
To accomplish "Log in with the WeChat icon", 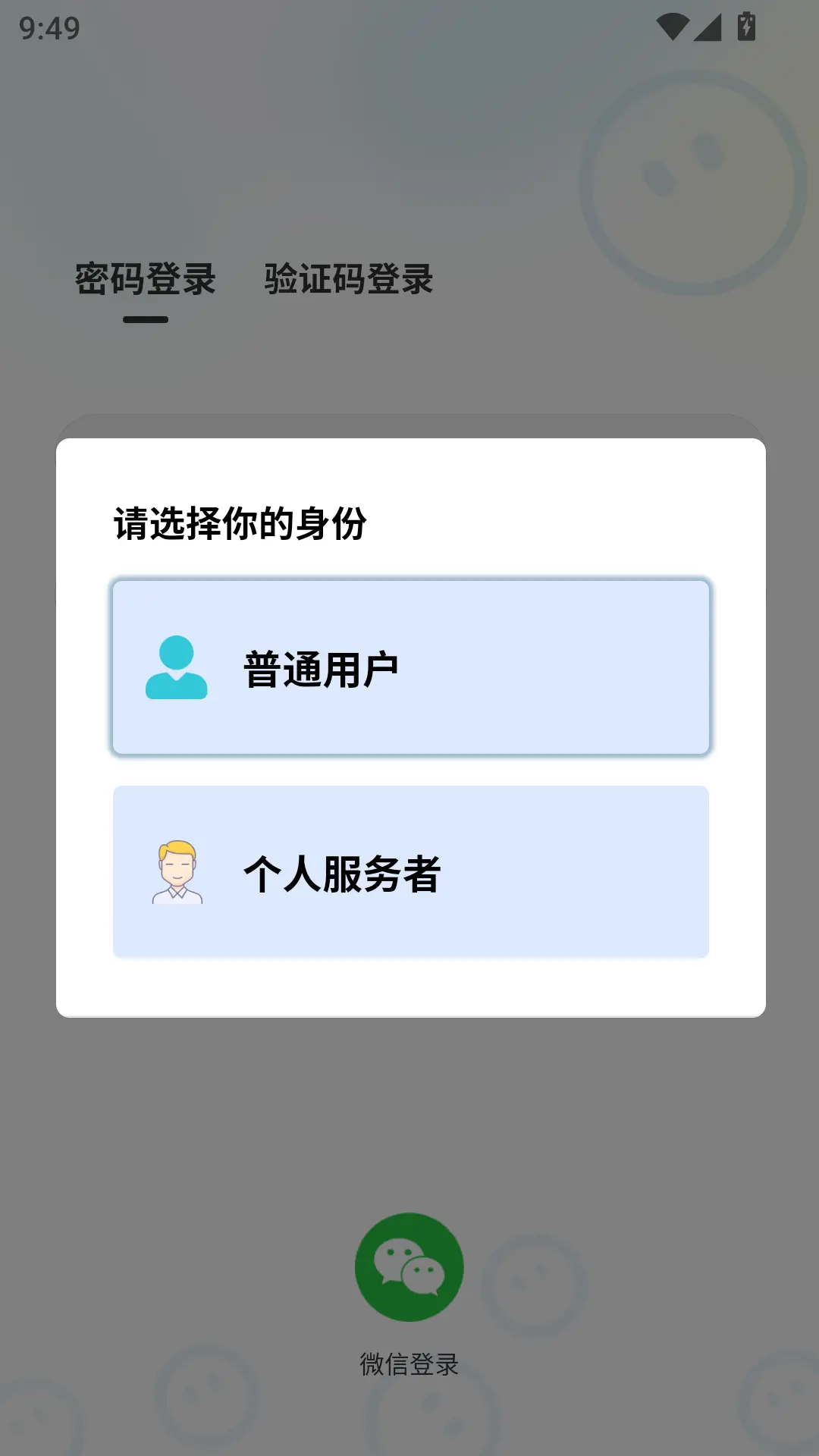I will pos(409,1267).
